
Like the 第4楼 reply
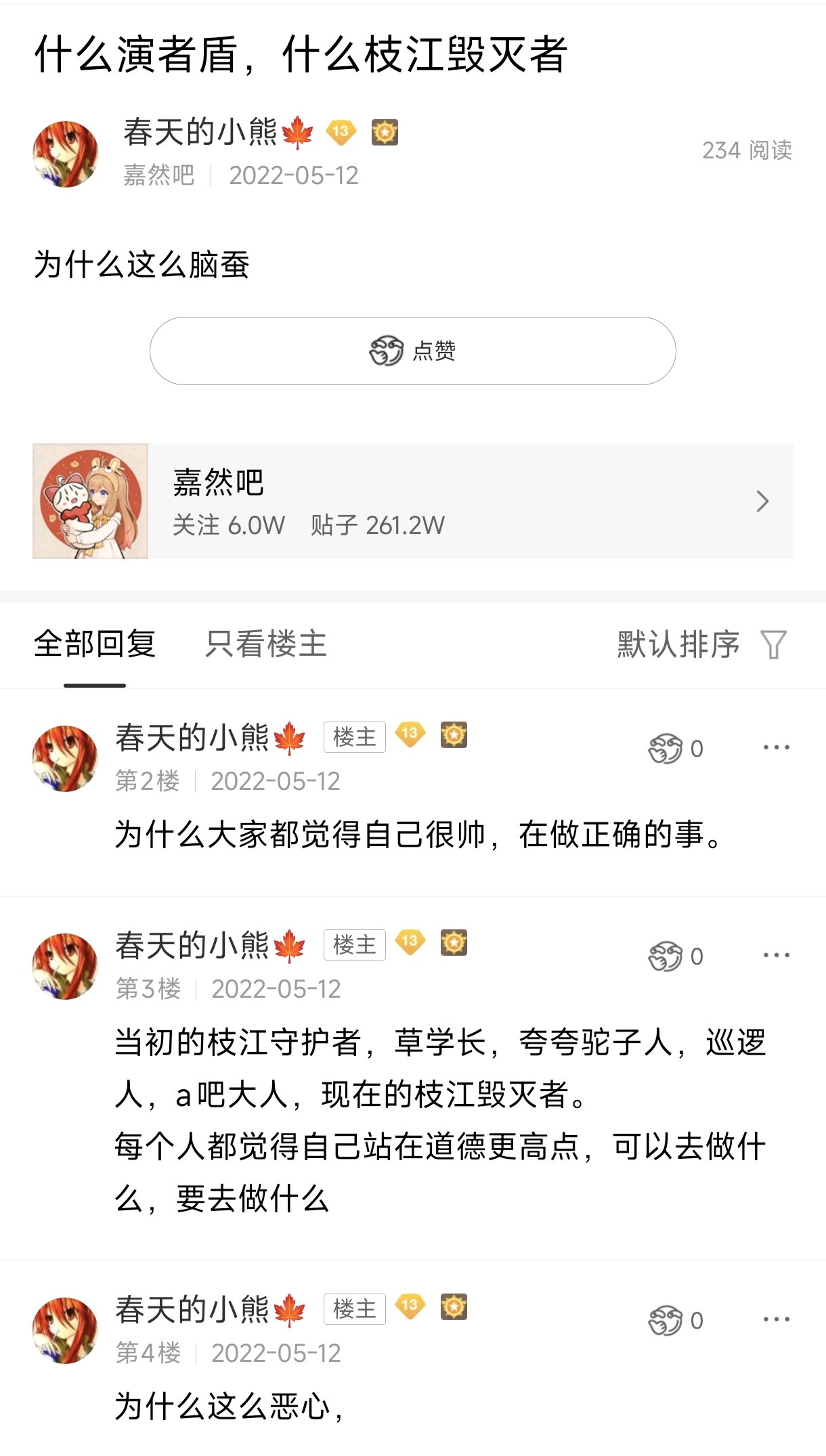tap(676, 1320)
